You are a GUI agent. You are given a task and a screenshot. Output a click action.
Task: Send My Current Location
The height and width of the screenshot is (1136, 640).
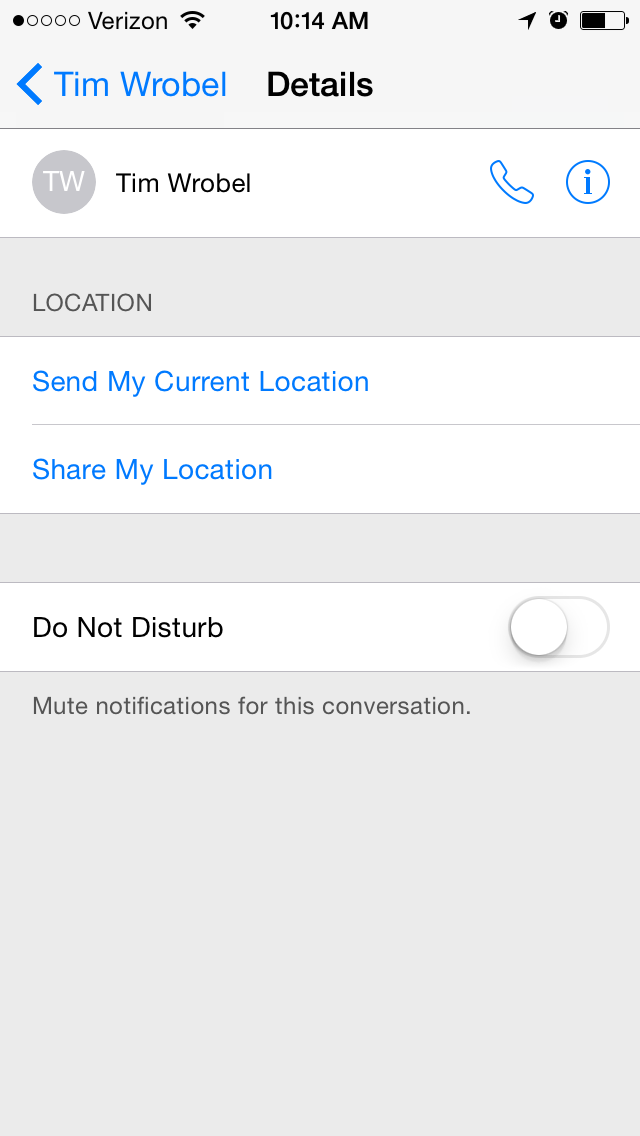pyautogui.click(x=200, y=382)
